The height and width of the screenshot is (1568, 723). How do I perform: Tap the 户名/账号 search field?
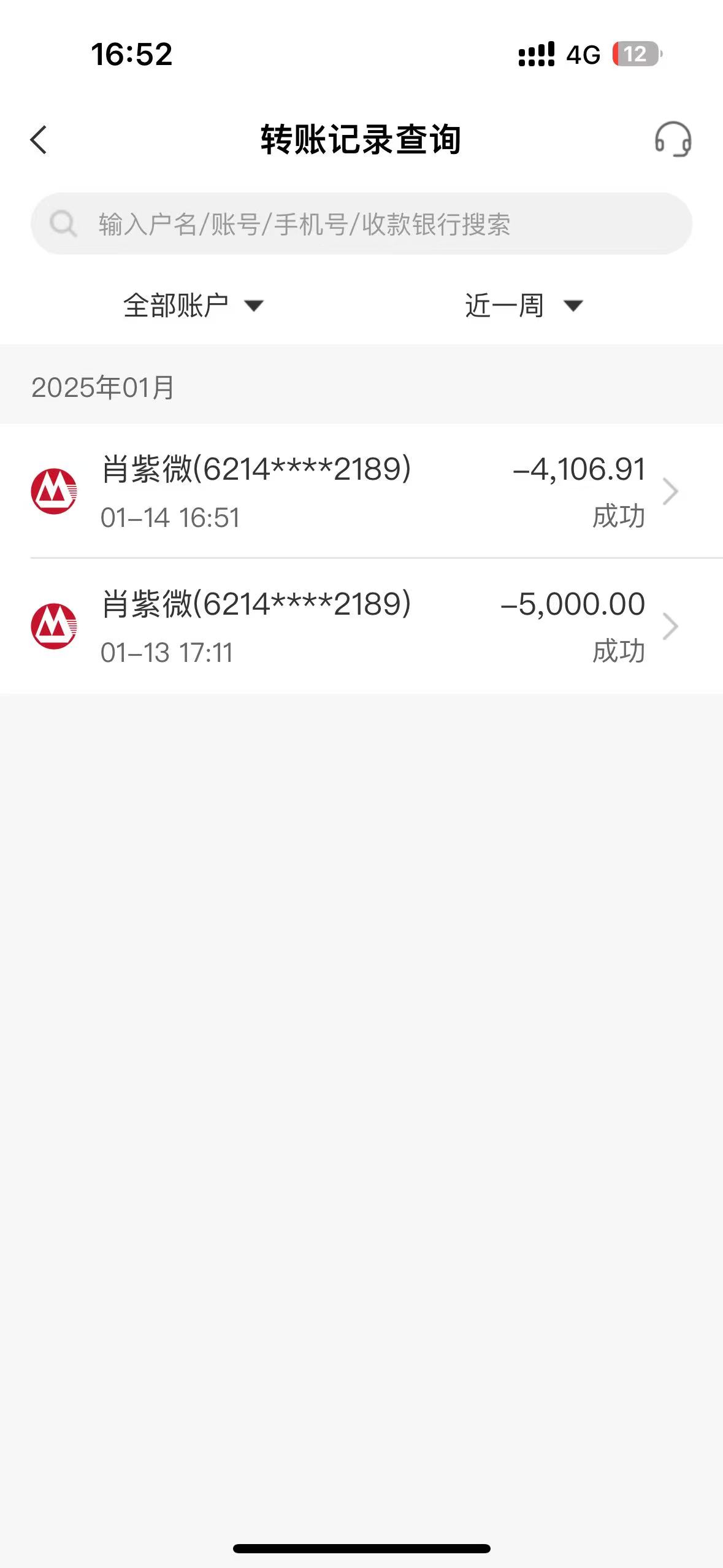tap(361, 224)
